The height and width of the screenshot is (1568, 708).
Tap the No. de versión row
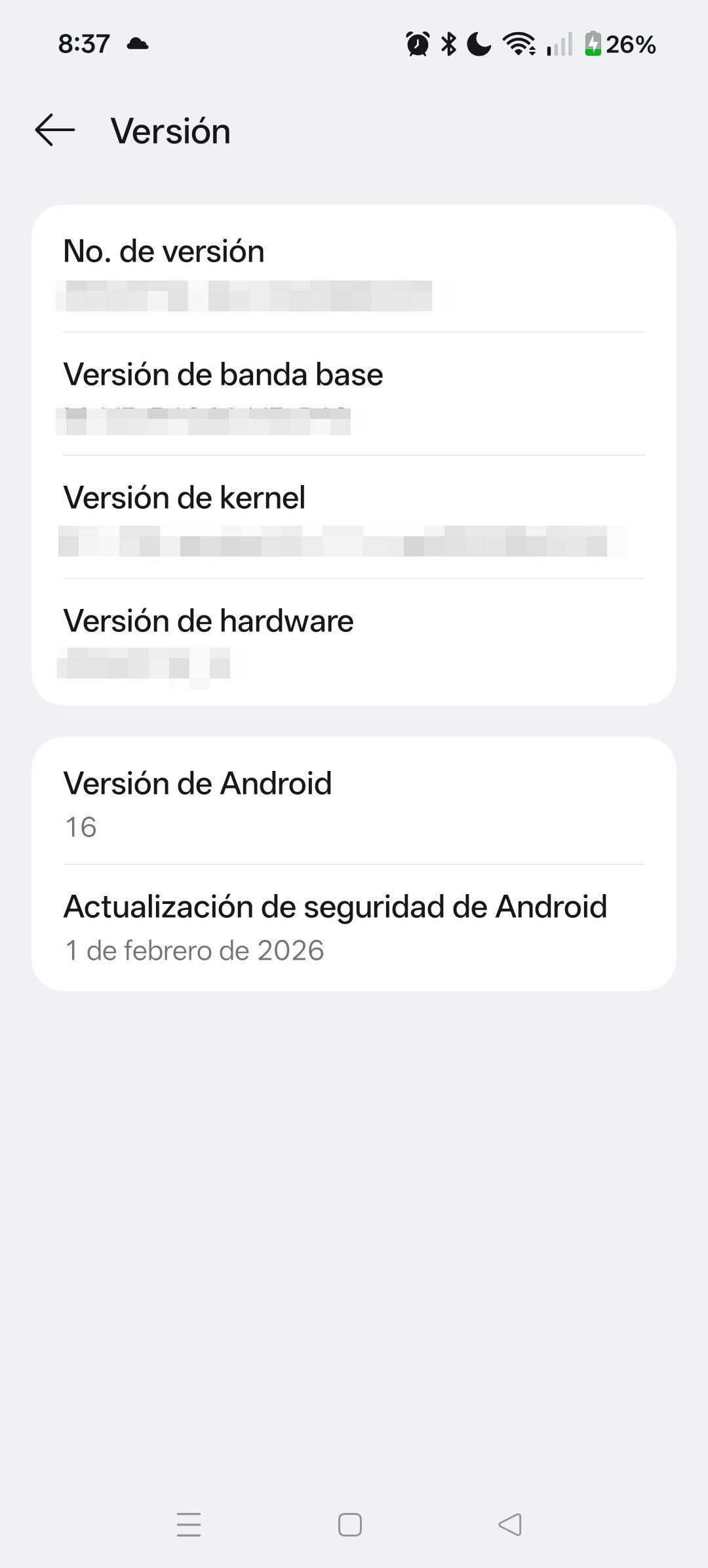(x=354, y=270)
